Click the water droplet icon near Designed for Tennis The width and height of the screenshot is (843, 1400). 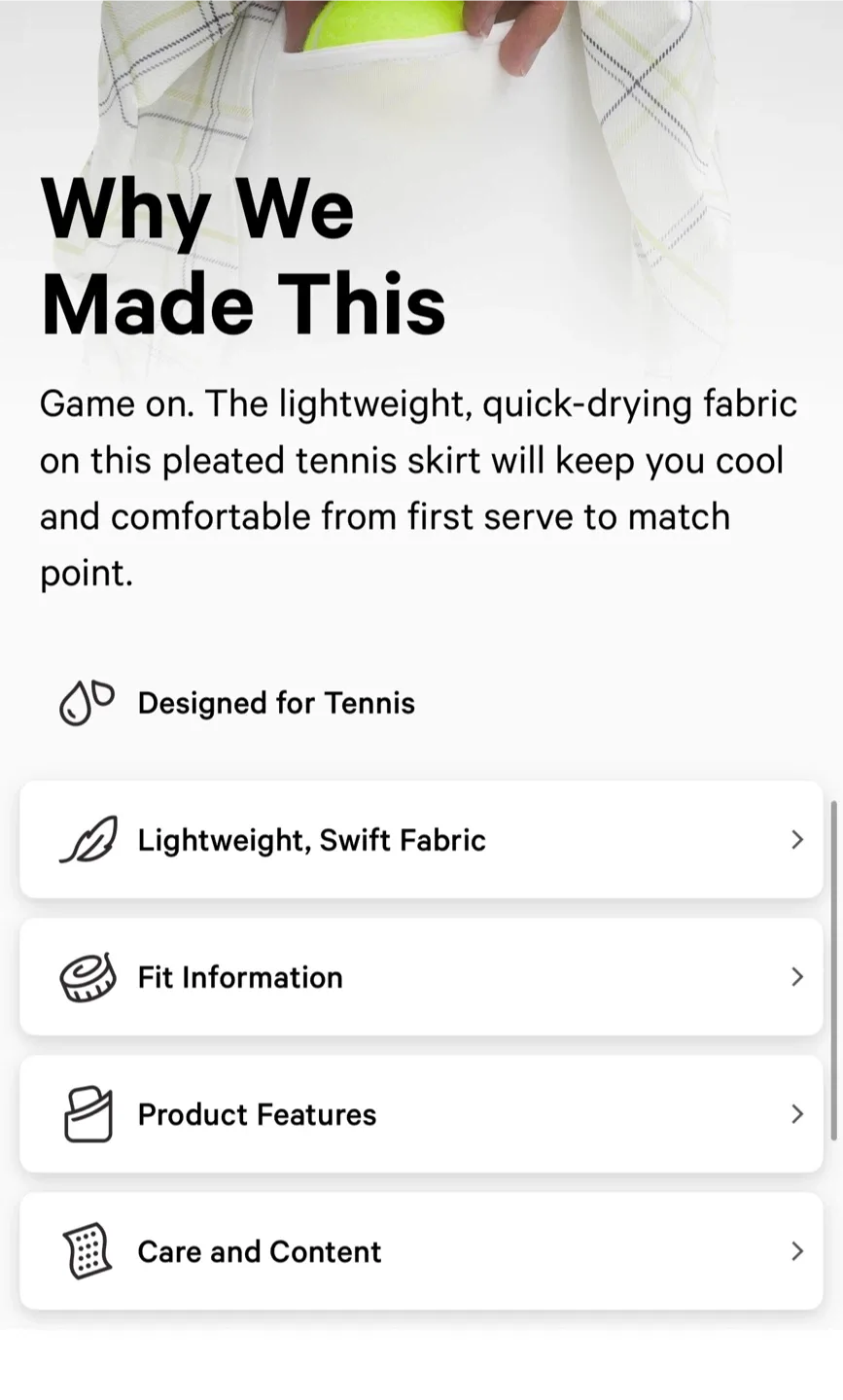[86, 702]
